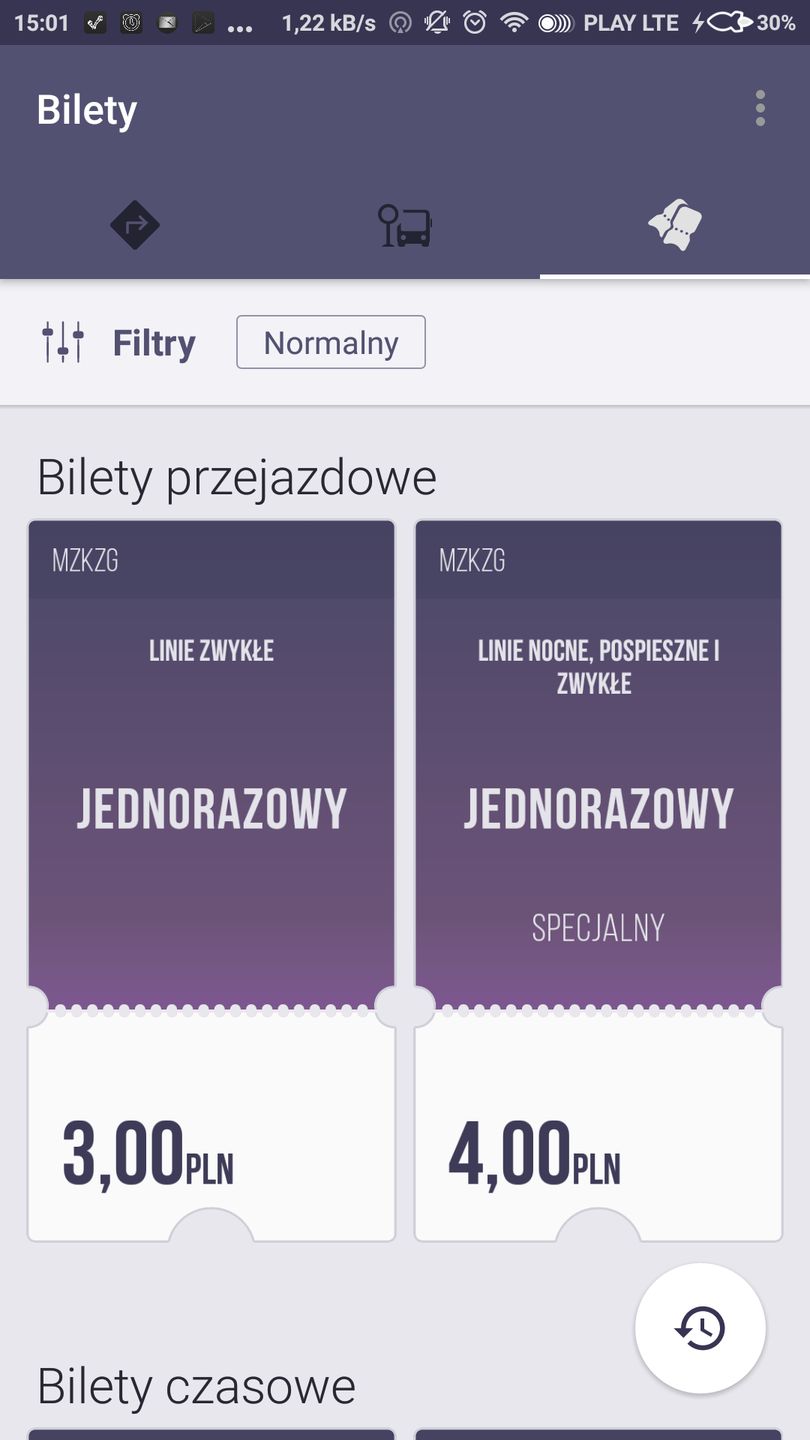Tap the Bilety czasowe section header
Viewport: 810px width, 1440px height.
196,1386
